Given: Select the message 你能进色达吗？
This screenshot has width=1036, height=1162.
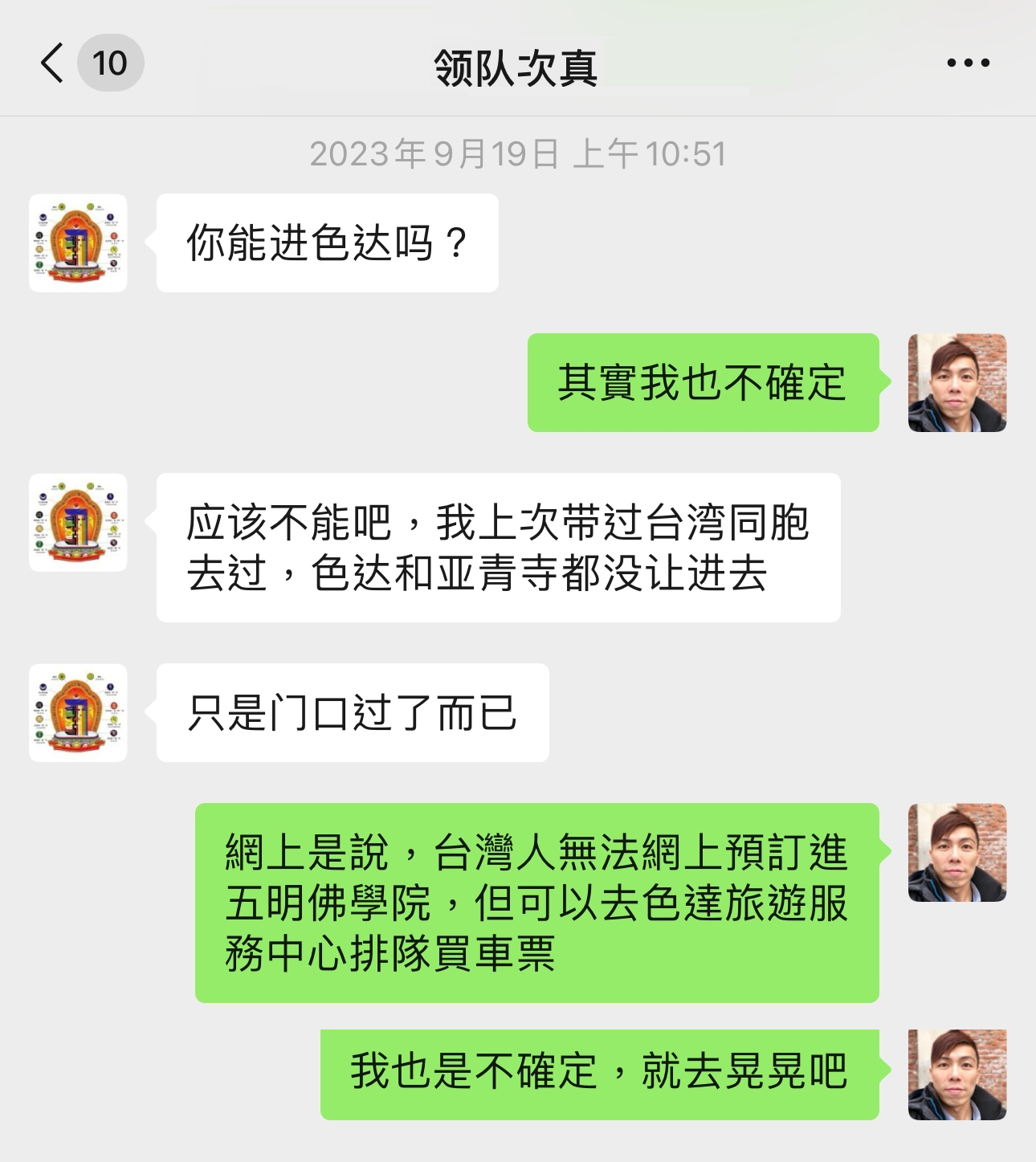Looking at the screenshot, I should 326,241.
